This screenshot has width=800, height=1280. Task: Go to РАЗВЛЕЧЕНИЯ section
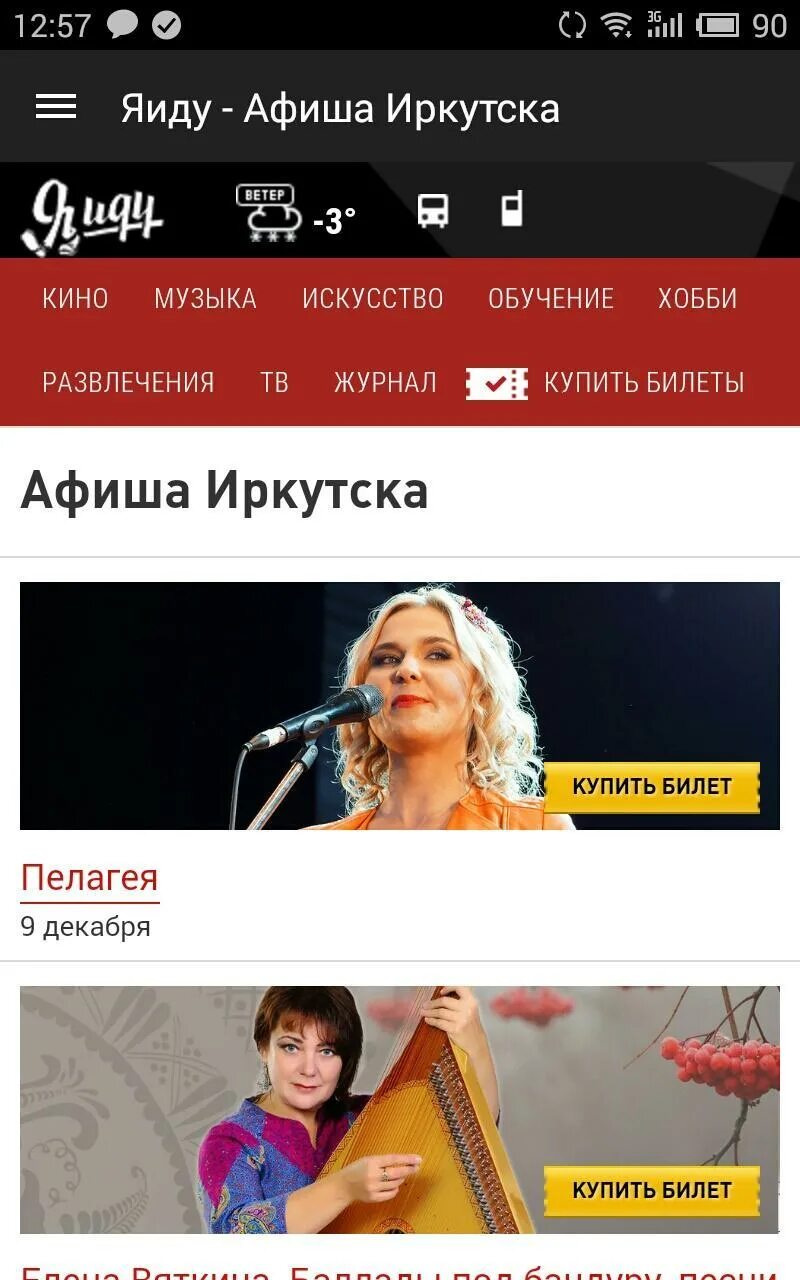coord(128,382)
